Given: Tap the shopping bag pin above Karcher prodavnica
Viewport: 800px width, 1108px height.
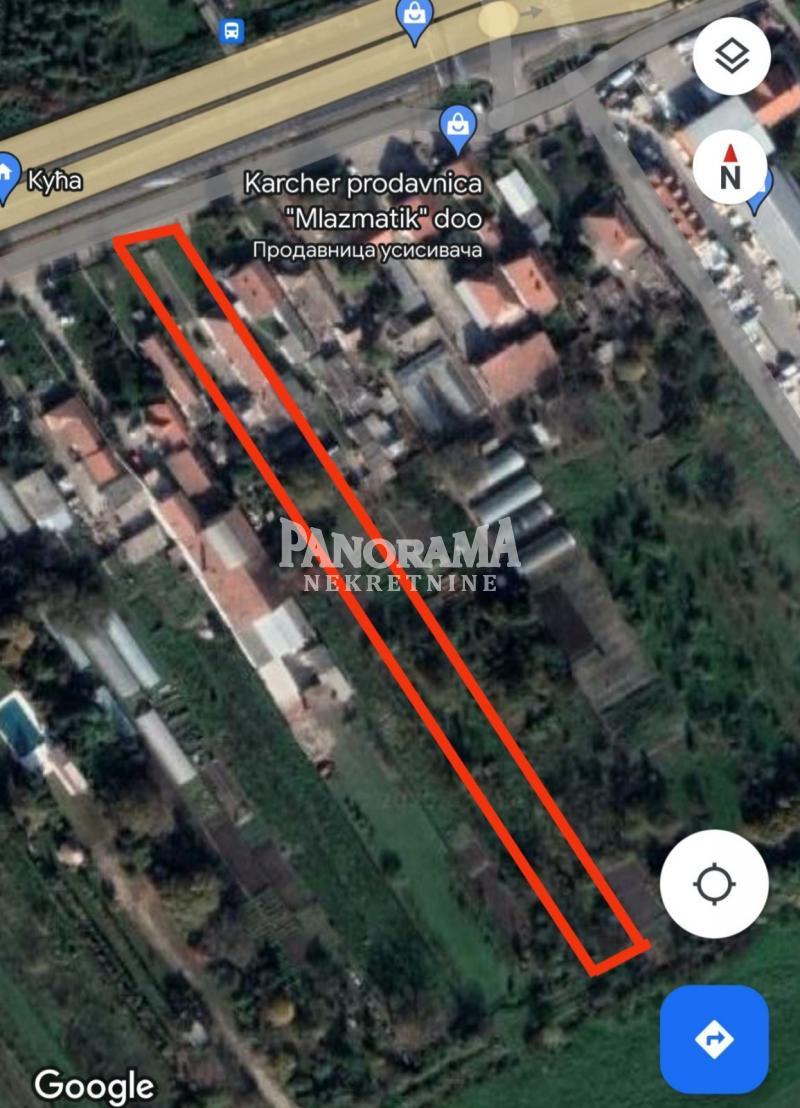Looking at the screenshot, I should pos(458,125).
